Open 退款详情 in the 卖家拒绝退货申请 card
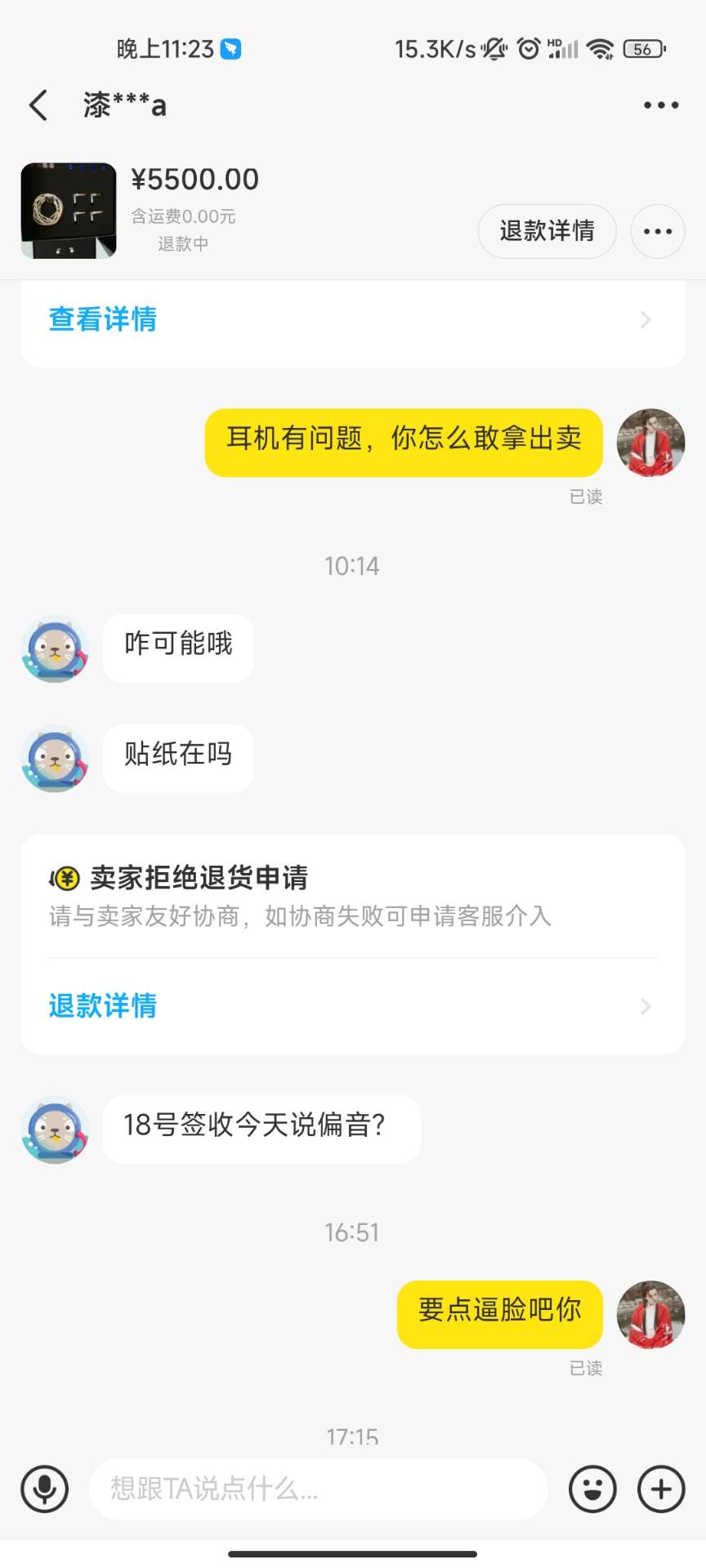706x1568 pixels. coord(103,1006)
